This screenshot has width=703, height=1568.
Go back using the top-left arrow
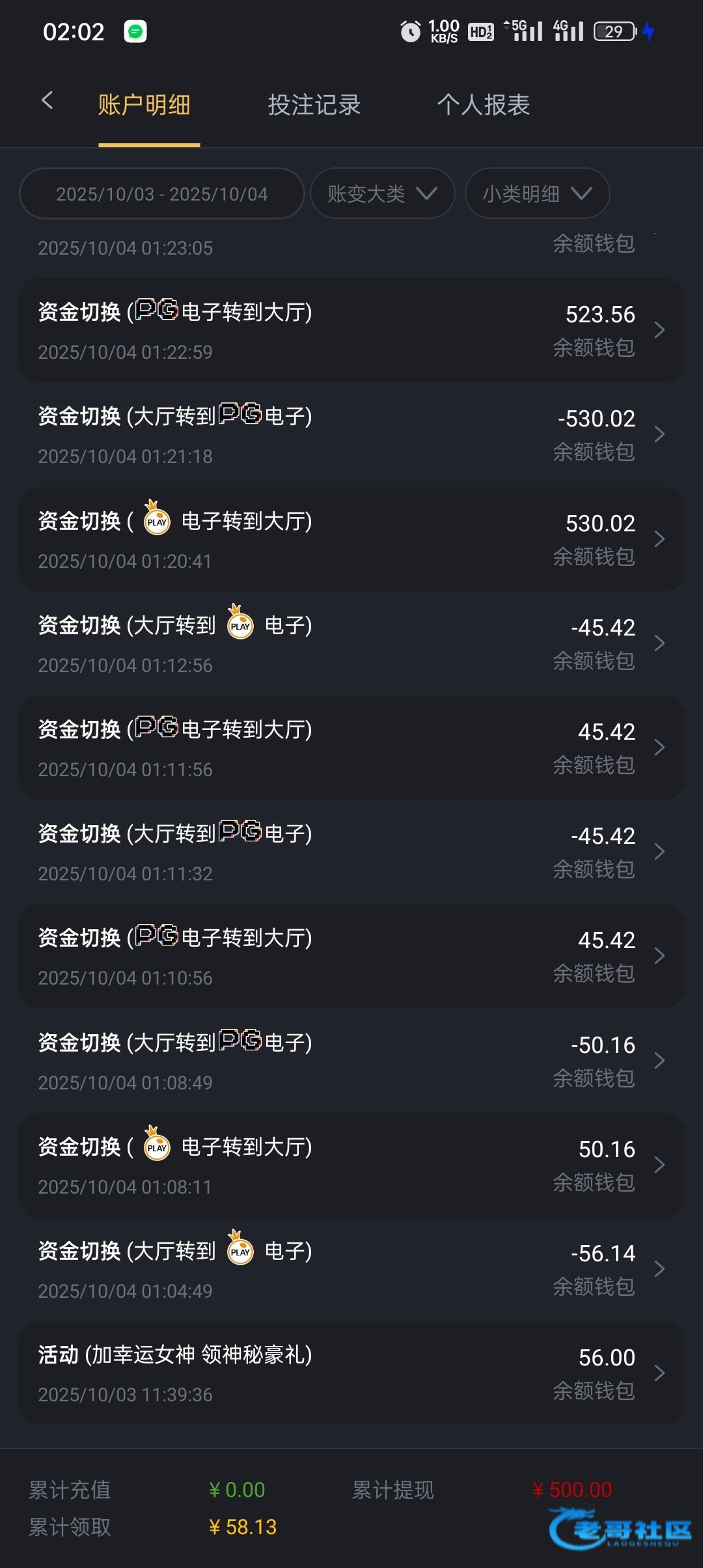[47, 101]
